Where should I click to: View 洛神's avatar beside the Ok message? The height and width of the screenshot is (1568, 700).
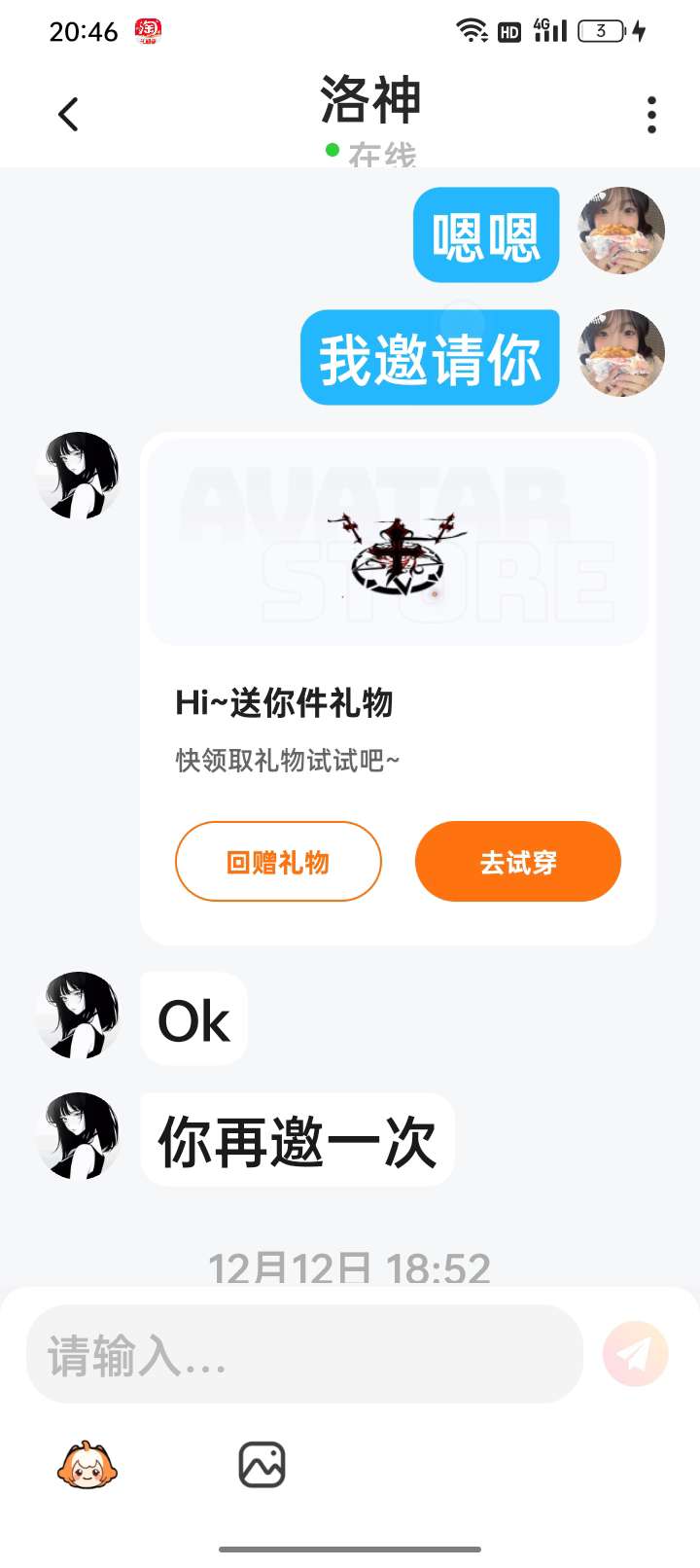click(78, 1015)
